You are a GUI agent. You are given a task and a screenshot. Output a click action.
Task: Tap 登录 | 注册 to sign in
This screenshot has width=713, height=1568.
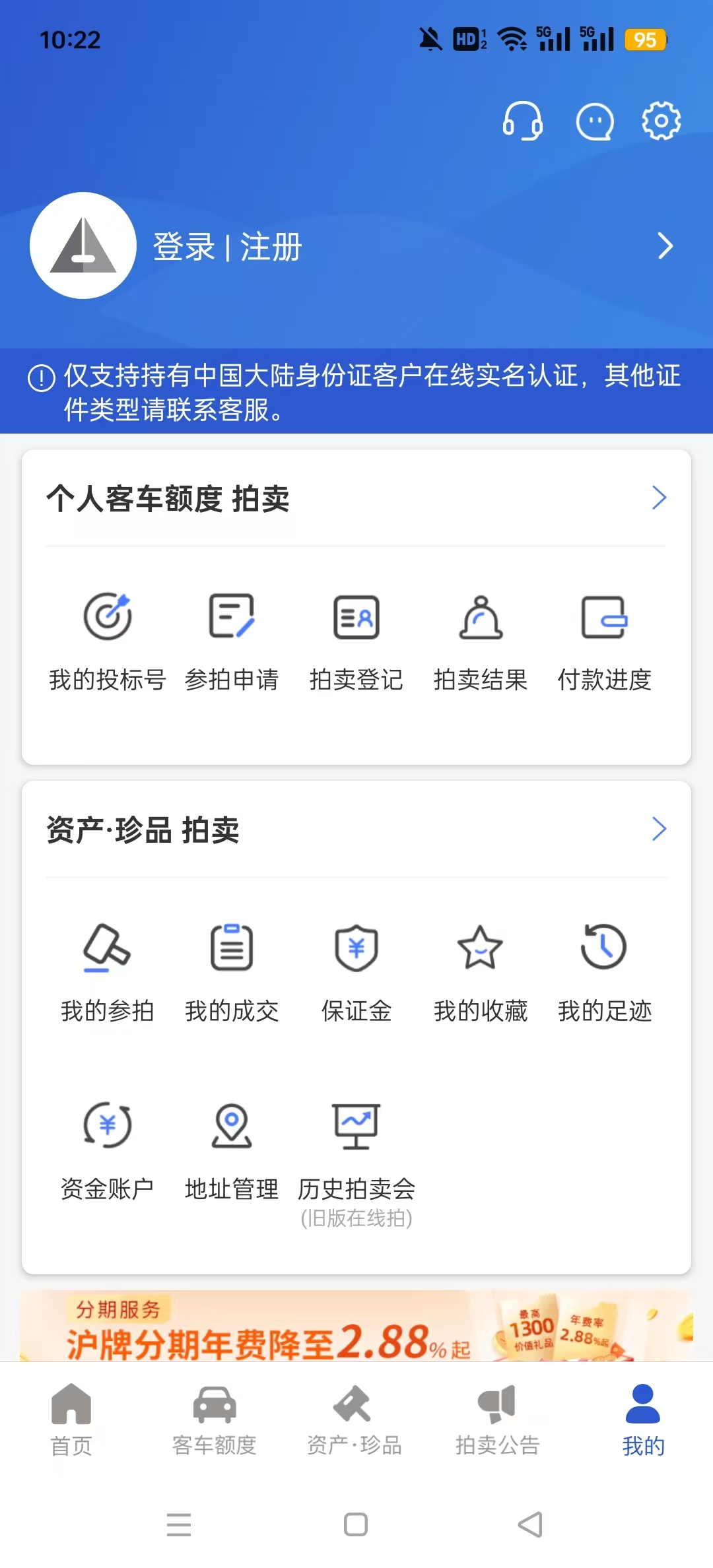[227, 247]
